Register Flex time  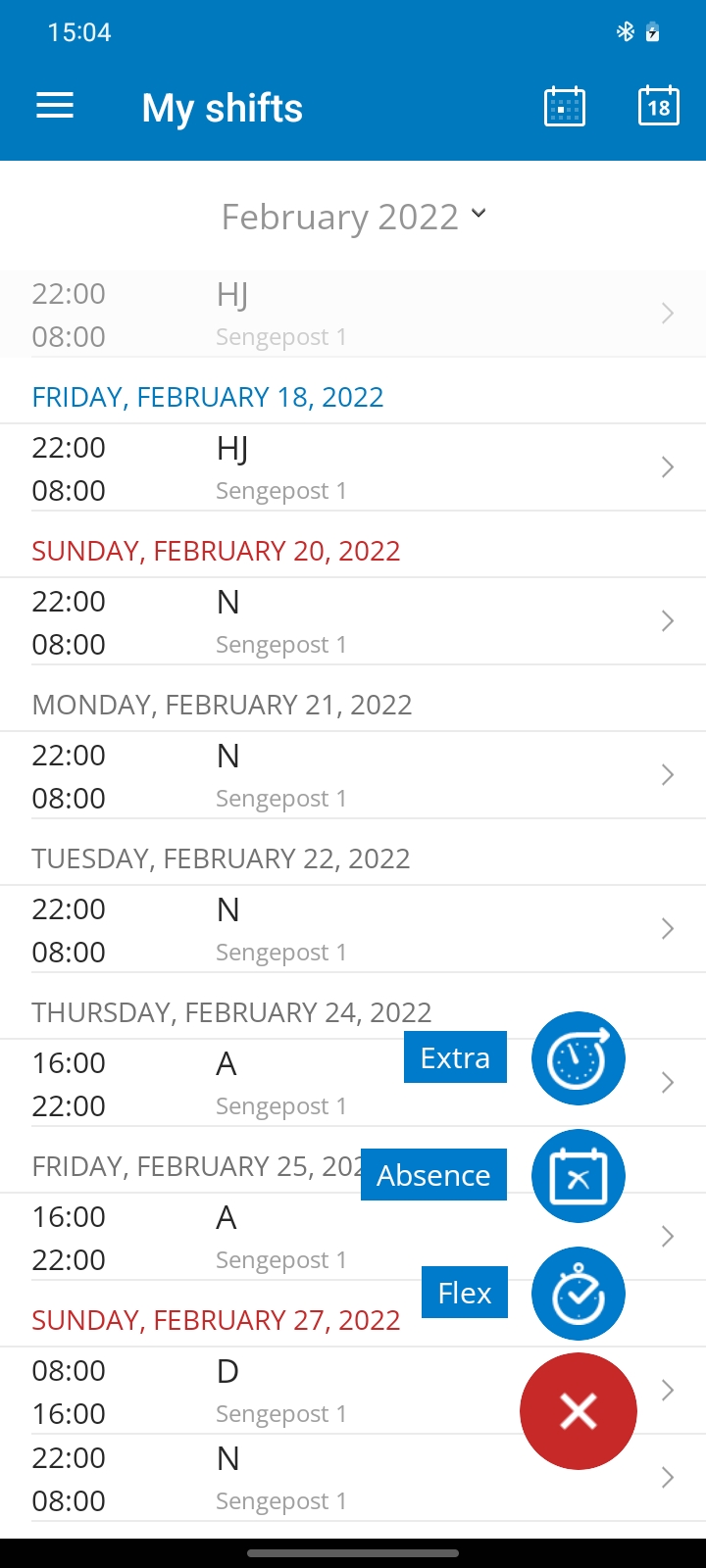coord(579,1294)
